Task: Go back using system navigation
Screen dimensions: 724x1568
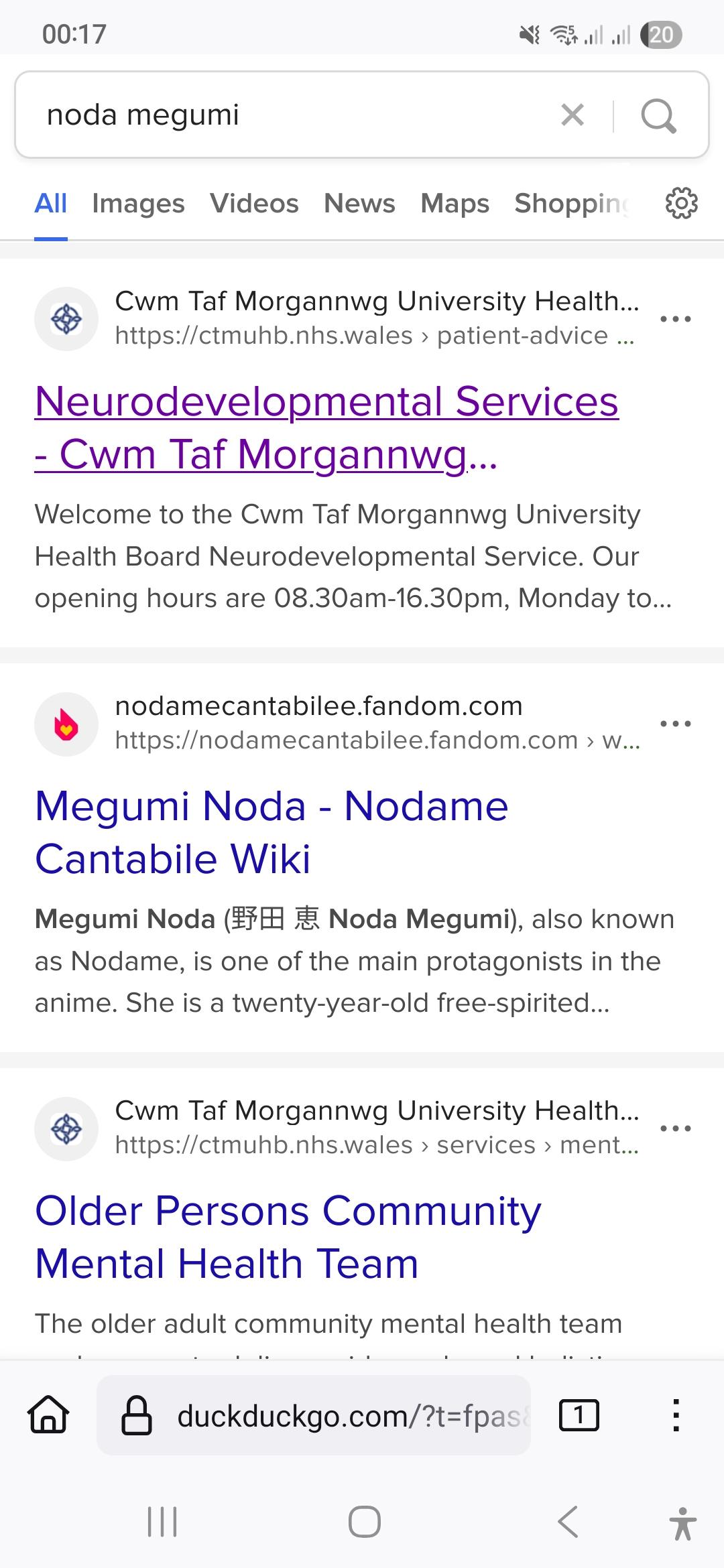Action: click(568, 1522)
